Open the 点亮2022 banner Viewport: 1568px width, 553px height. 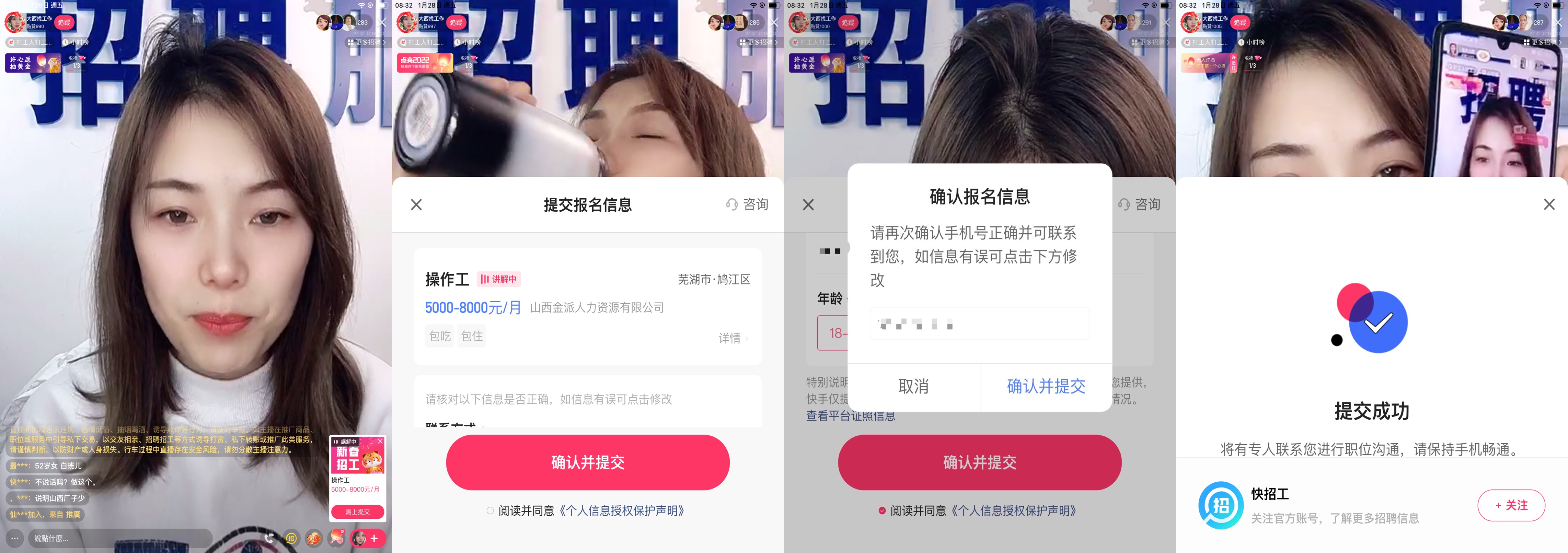coord(424,63)
